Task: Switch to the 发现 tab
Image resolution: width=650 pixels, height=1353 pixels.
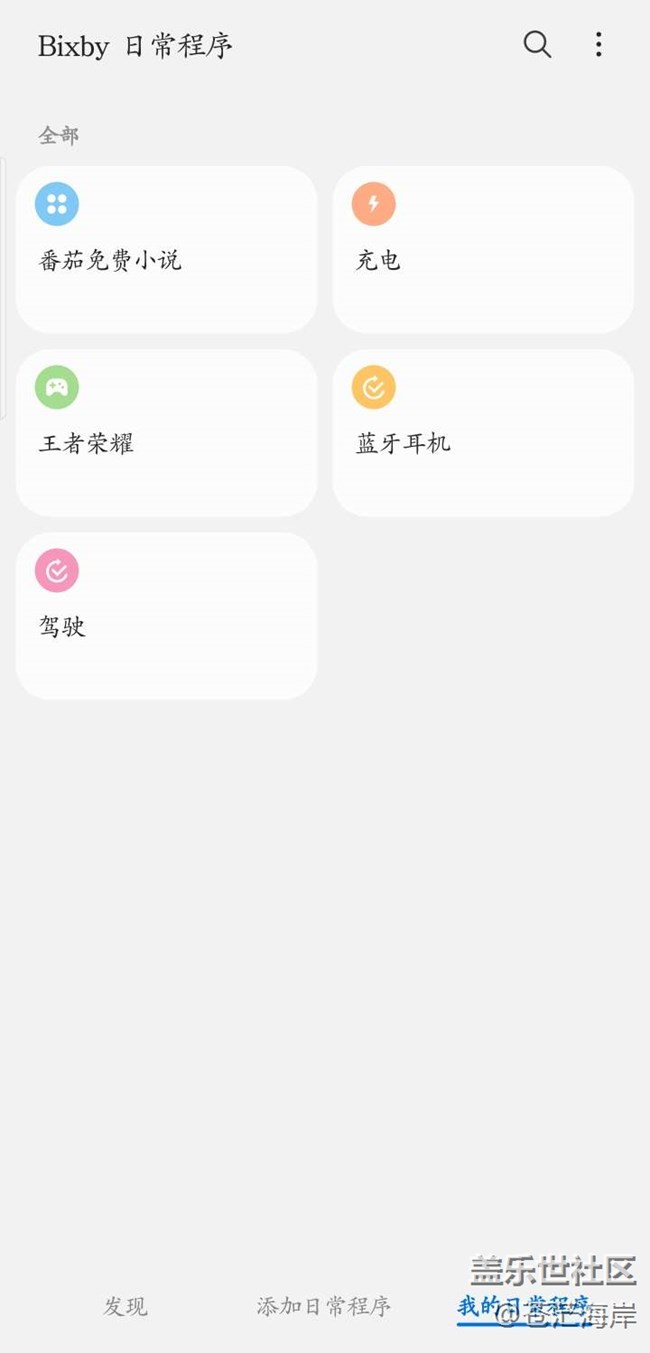Action: pyautogui.click(x=125, y=1306)
